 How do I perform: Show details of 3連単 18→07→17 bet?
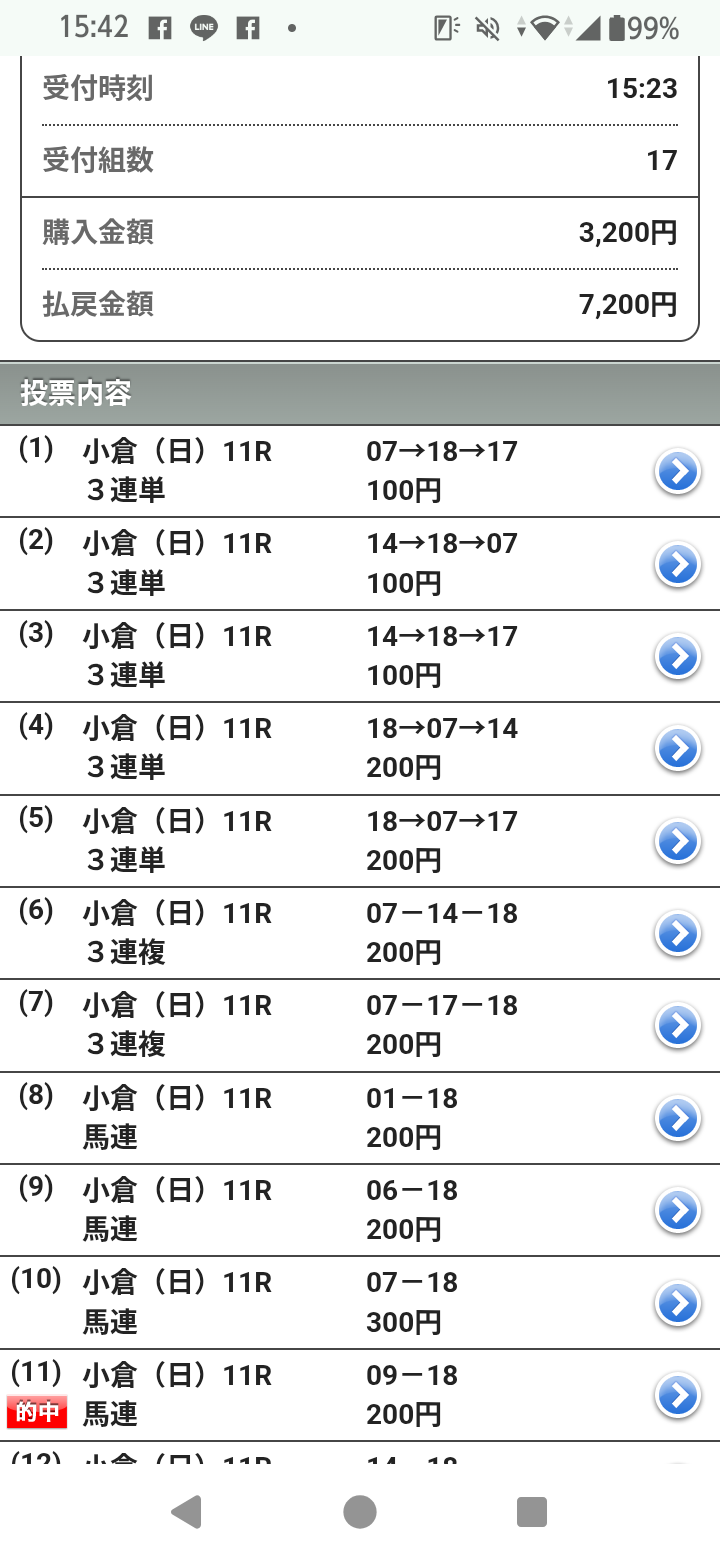point(677,842)
